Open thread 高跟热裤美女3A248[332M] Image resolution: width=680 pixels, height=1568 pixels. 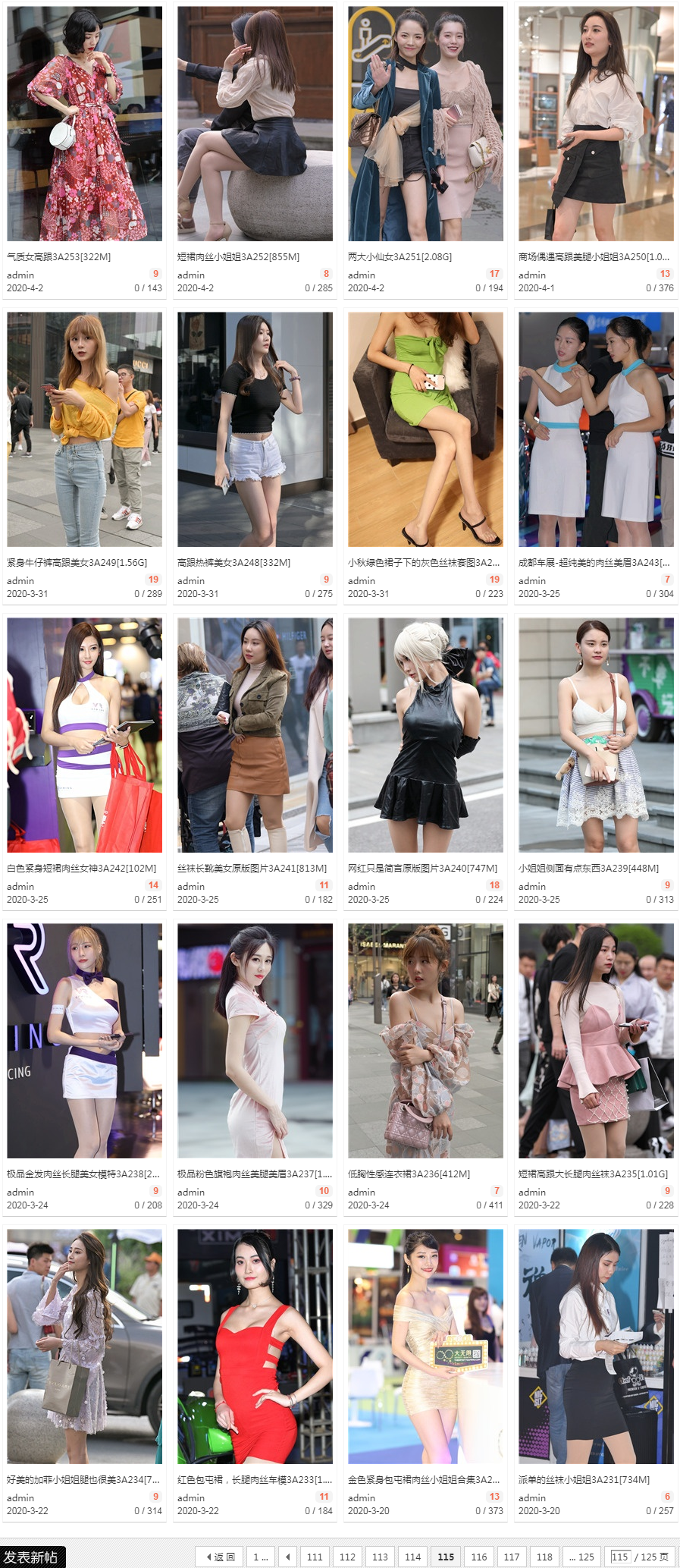pyautogui.click(x=233, y=563)
